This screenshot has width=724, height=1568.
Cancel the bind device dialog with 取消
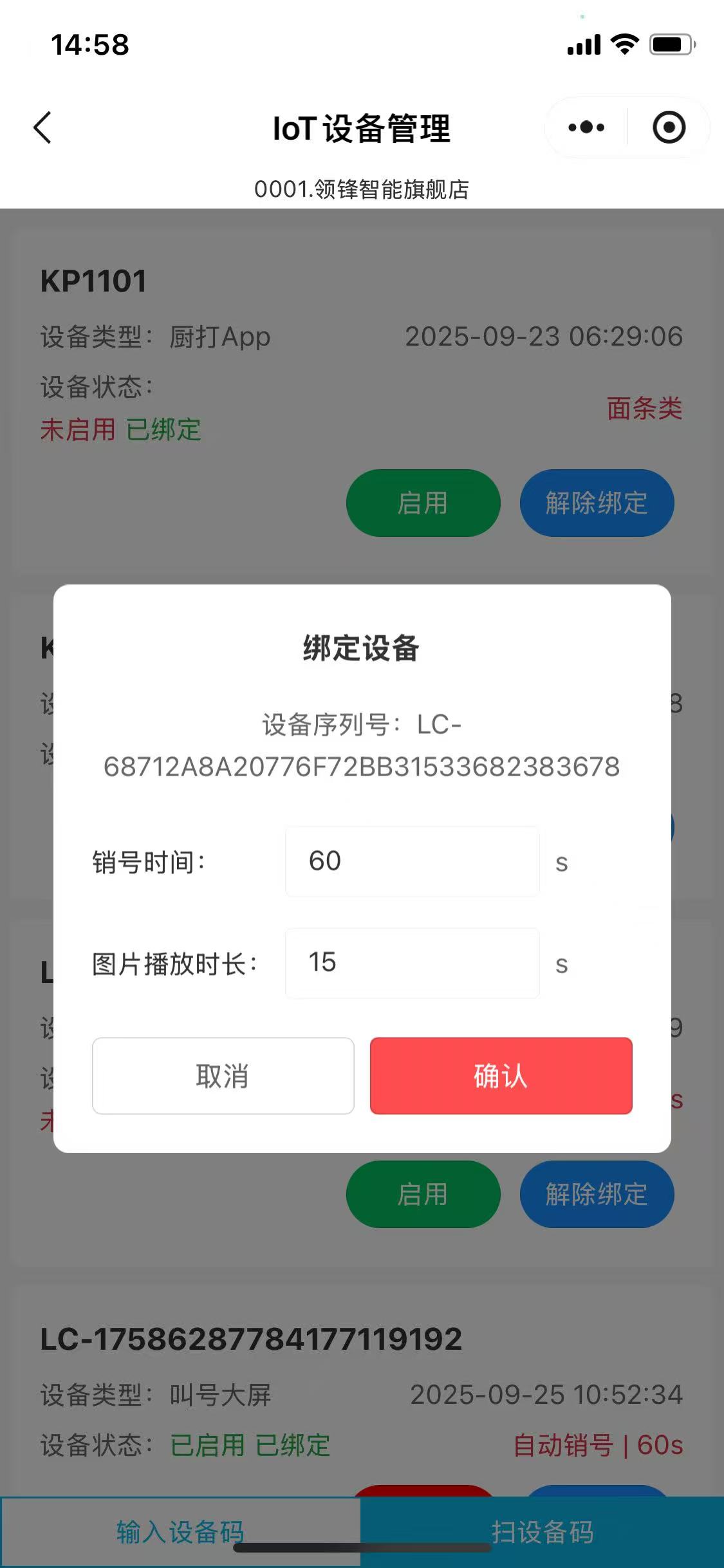pos(223,1076)
